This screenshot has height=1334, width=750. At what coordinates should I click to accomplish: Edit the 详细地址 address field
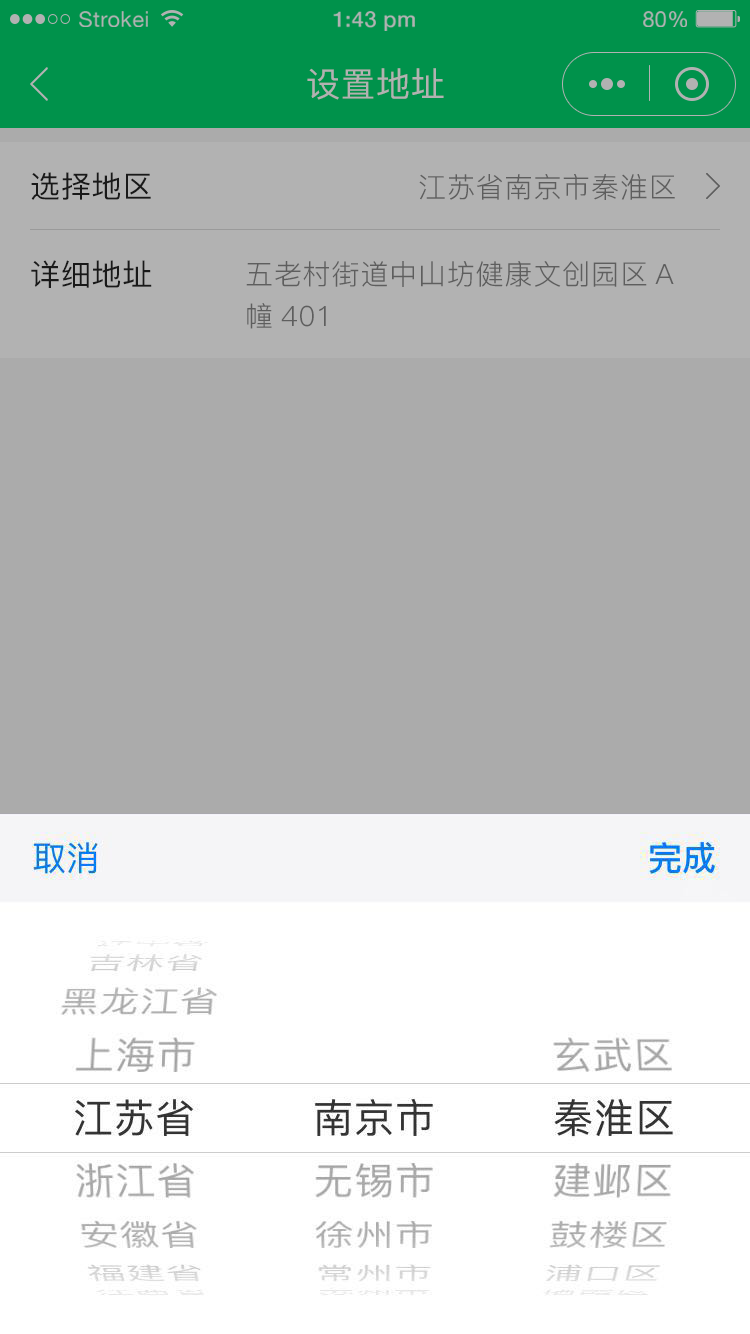pyautogui.click(x=460, y=295)
